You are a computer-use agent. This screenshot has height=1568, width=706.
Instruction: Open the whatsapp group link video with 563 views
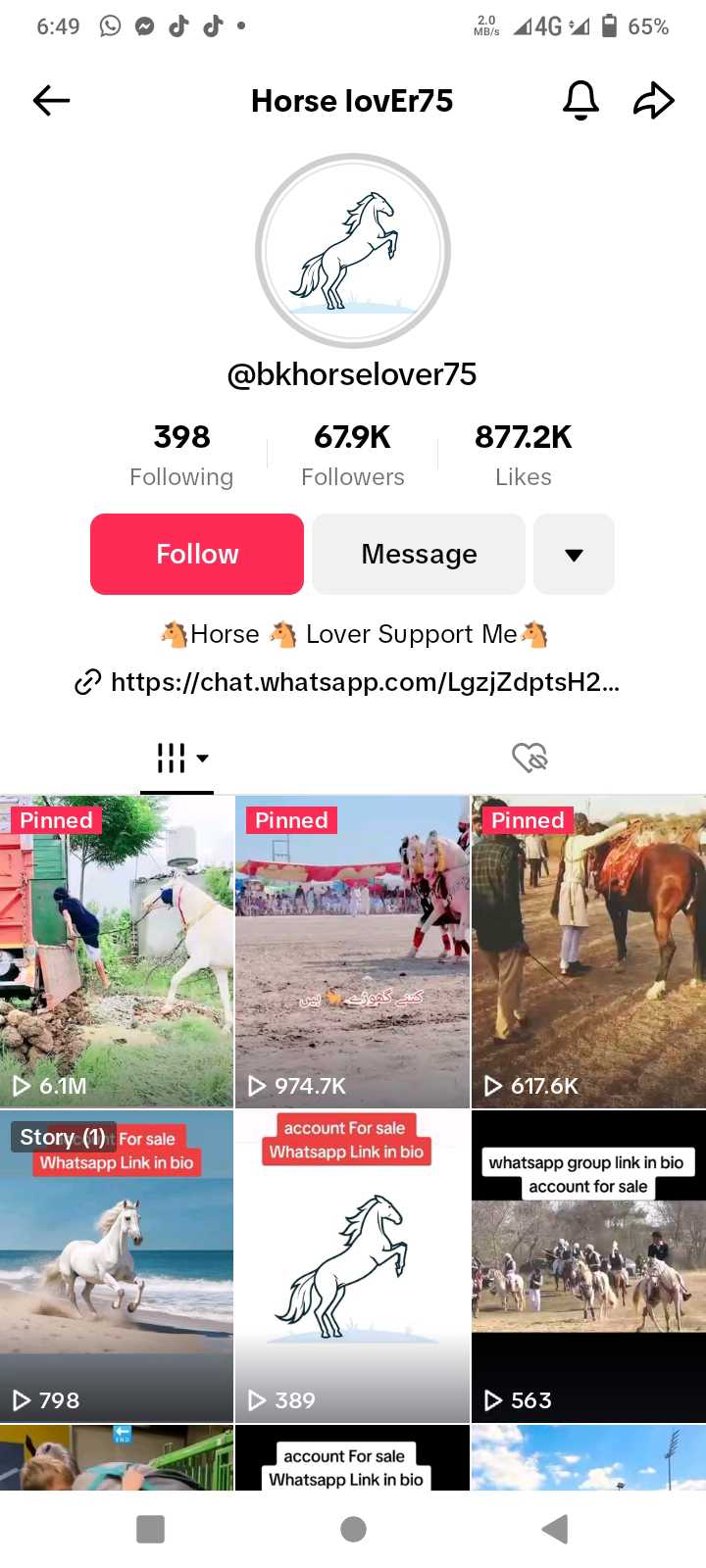589,1266
